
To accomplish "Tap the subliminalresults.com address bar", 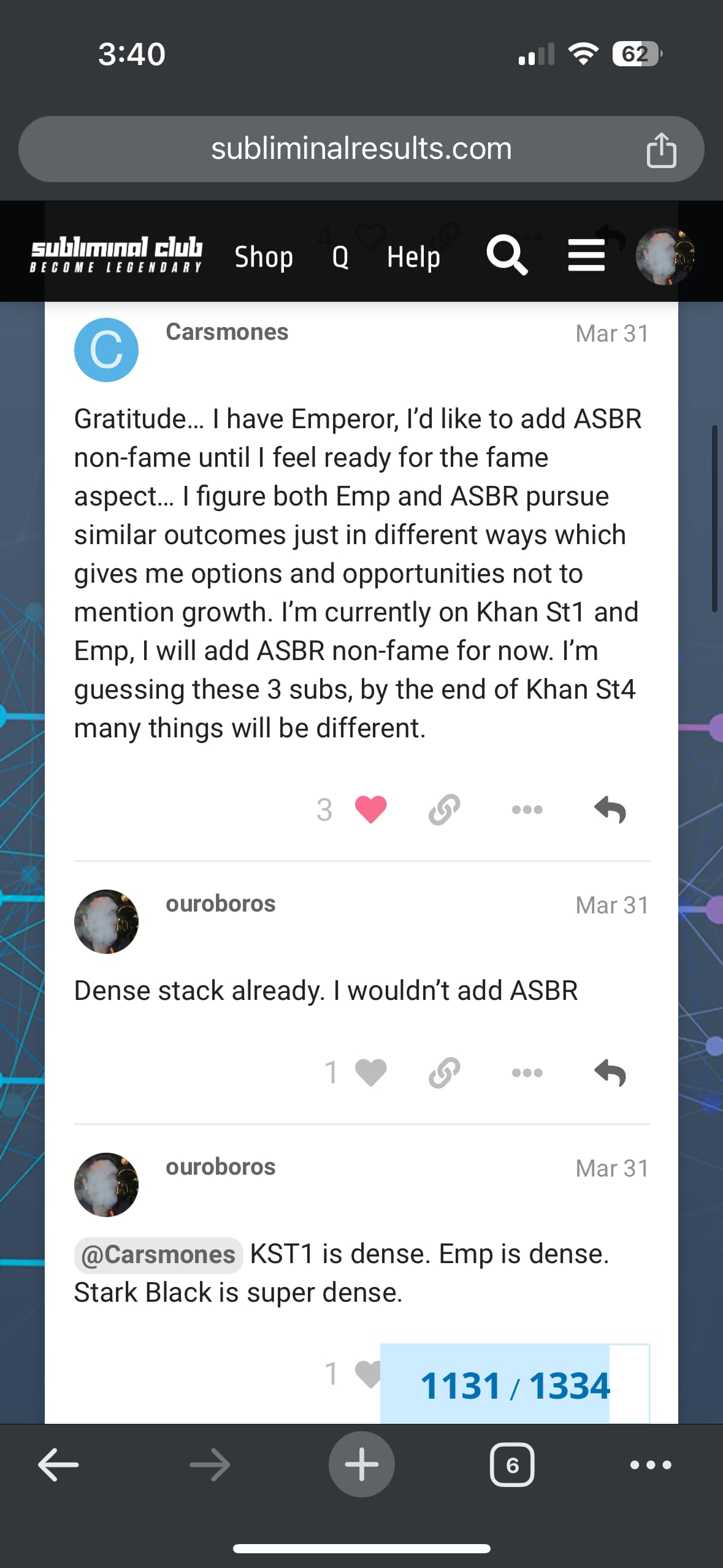I will pyautogui.click(x=361, y=149).
